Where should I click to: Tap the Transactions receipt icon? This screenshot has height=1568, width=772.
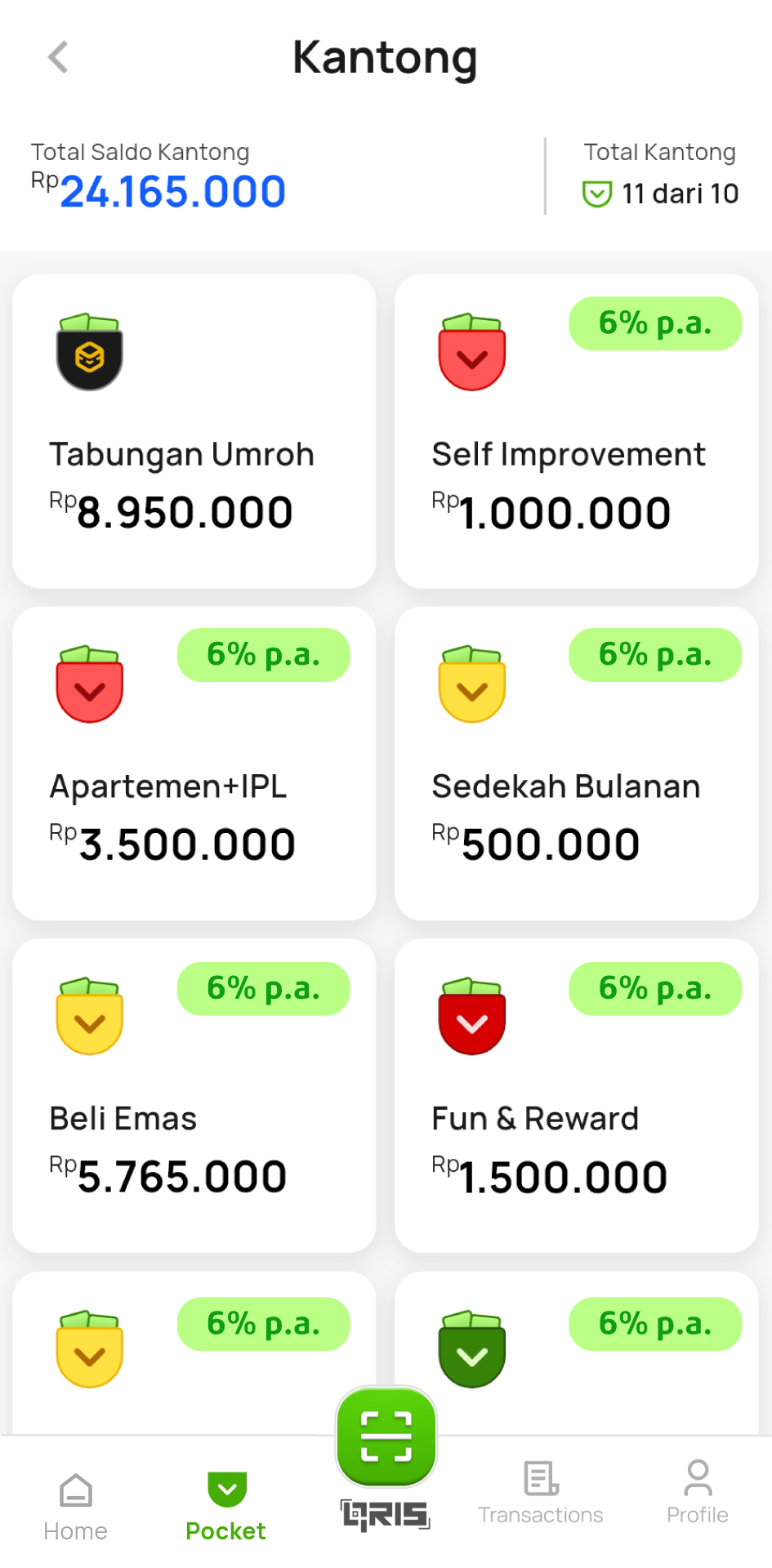pyautogui.click(x=540, y=1478)
